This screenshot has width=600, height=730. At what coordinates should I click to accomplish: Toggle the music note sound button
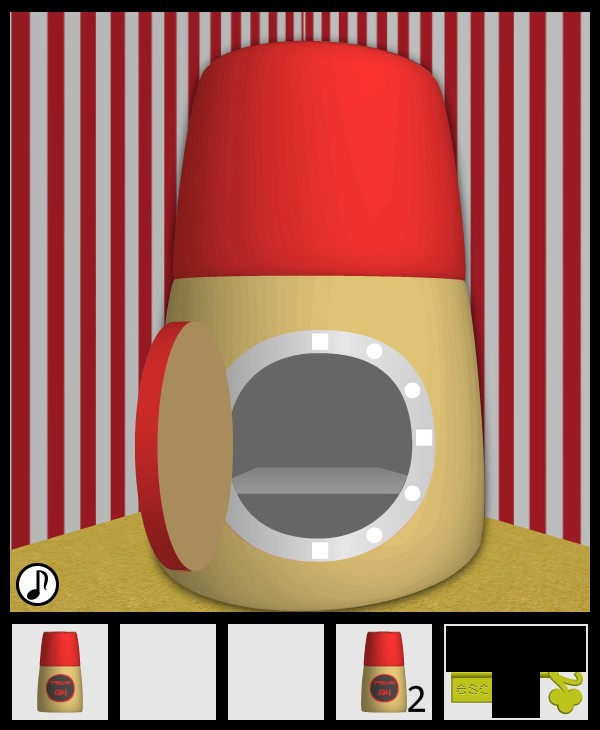38,584
